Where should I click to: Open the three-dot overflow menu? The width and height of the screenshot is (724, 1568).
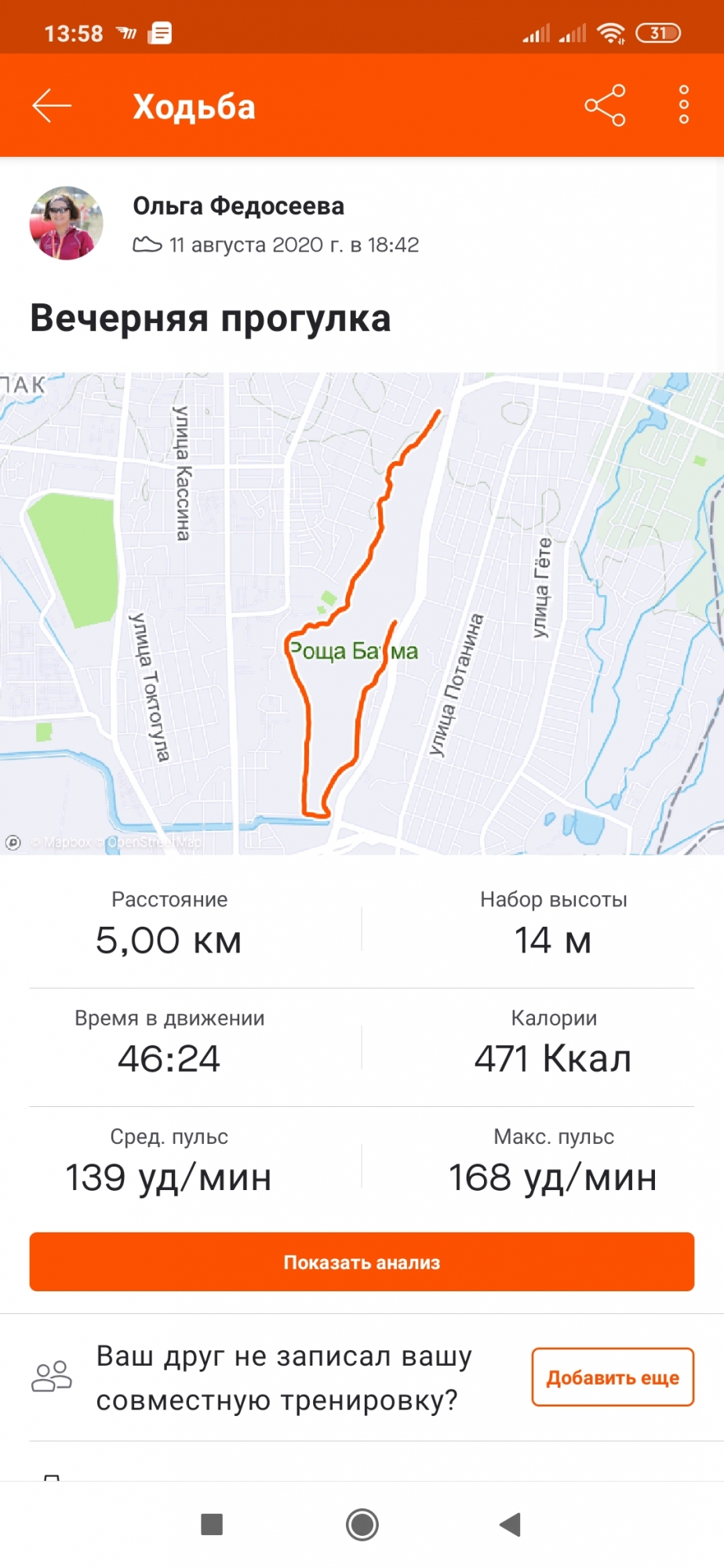684,105
